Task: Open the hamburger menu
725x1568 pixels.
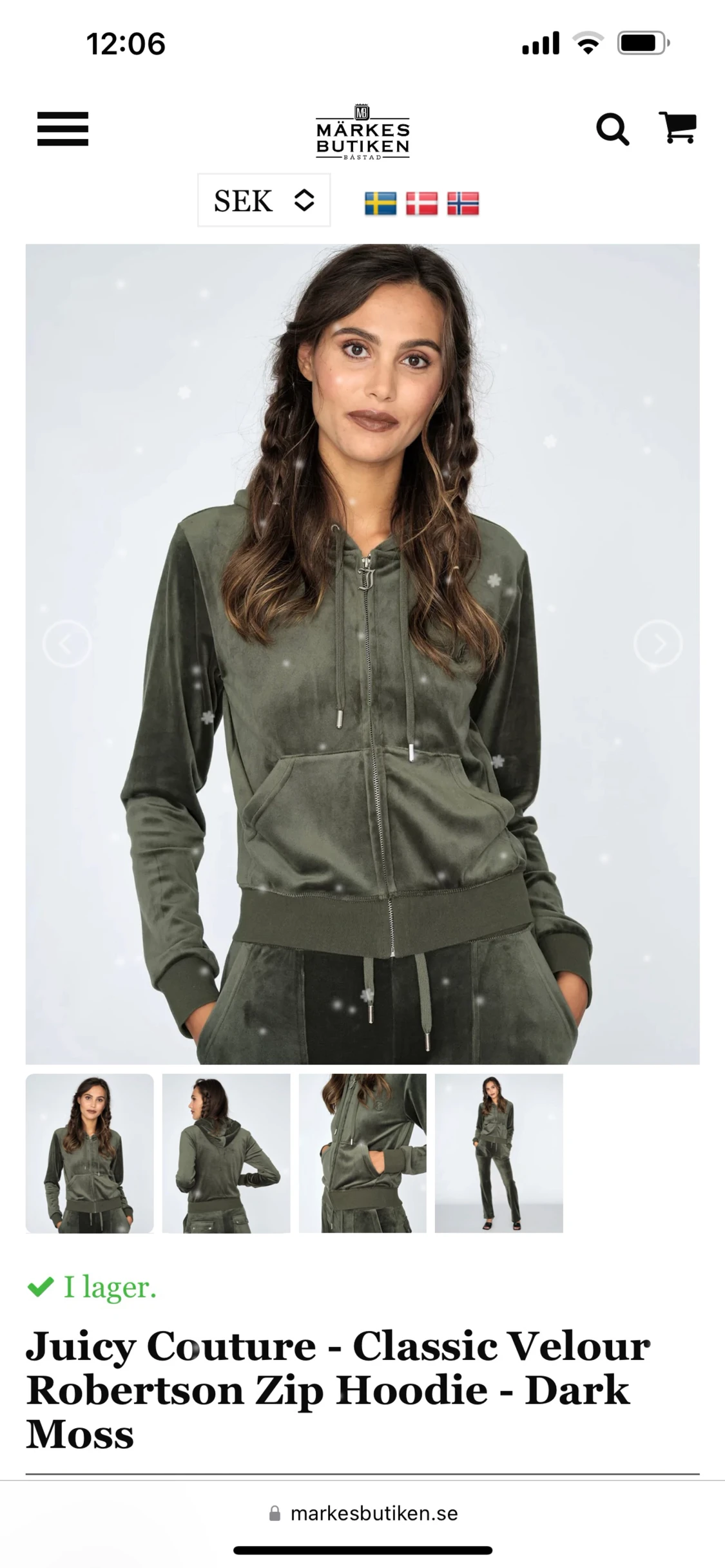Action: (63, 129)
